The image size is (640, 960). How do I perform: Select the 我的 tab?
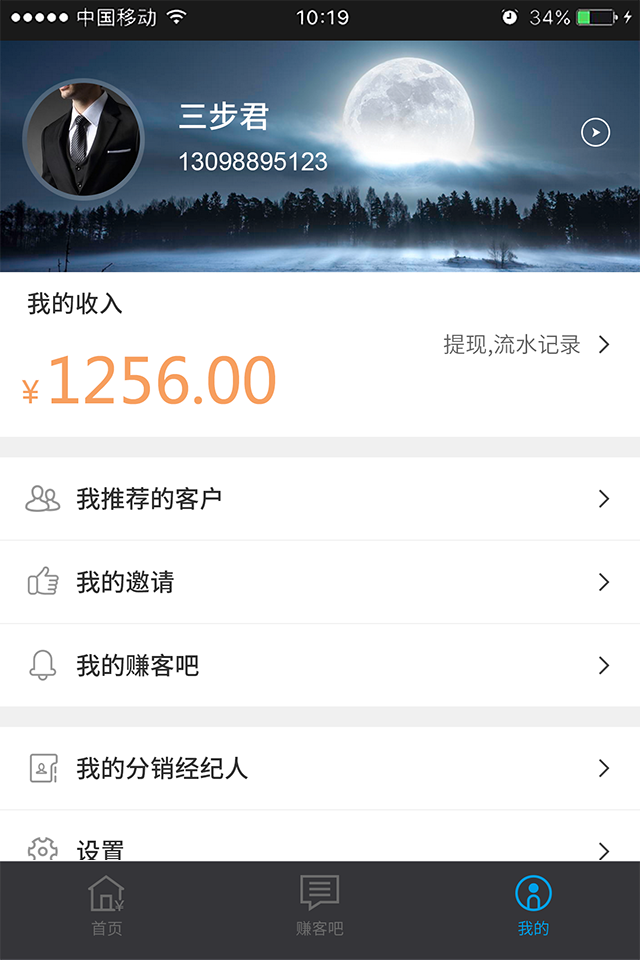click(x=533, y=907)
